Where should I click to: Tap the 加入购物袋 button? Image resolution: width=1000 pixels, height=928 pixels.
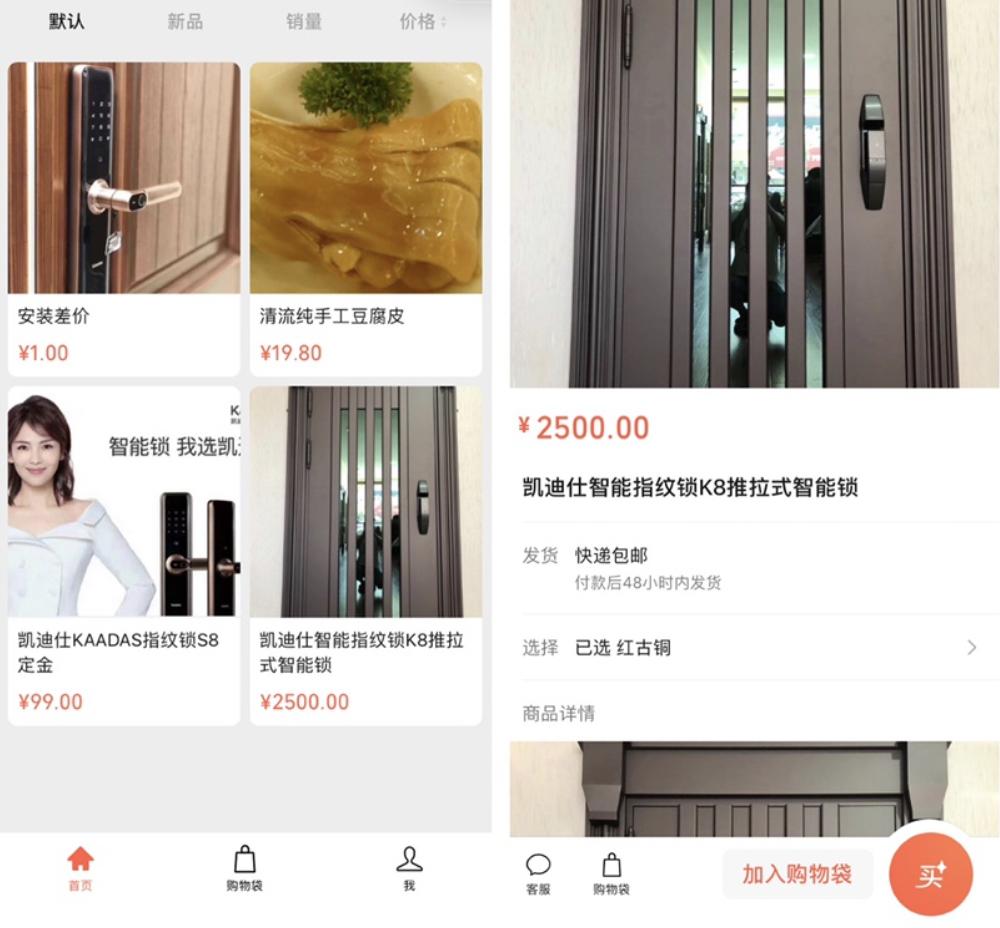pos(797,874)
